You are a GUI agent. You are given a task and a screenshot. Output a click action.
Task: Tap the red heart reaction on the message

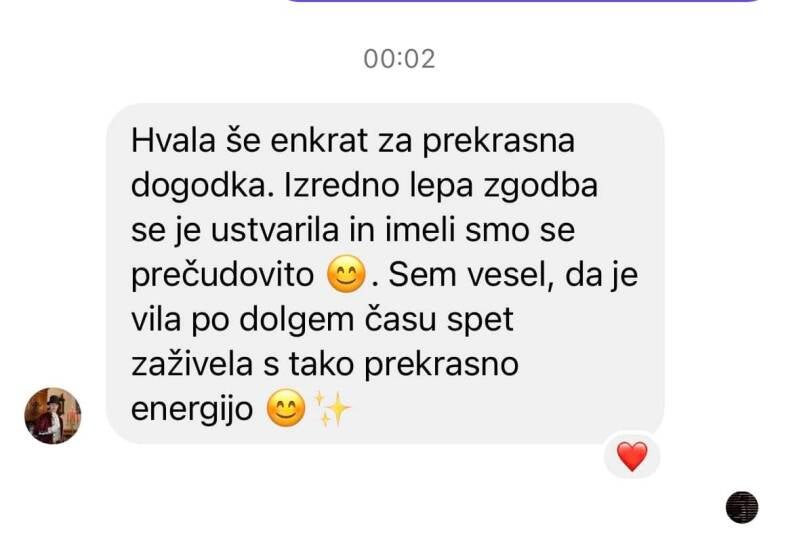632,457
